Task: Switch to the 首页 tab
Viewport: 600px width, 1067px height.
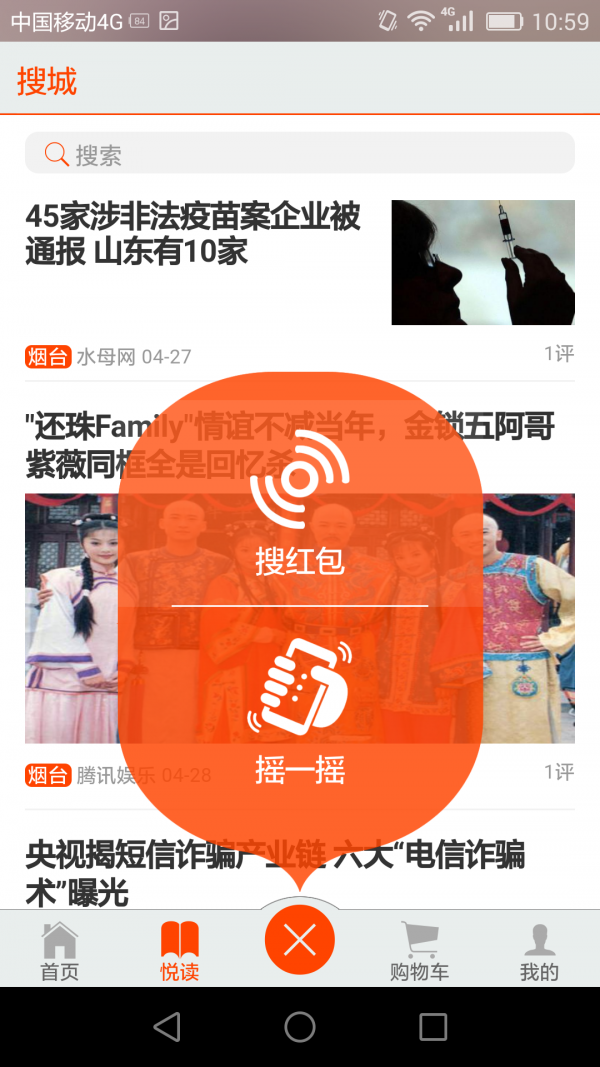Action: tap(60, 951)
